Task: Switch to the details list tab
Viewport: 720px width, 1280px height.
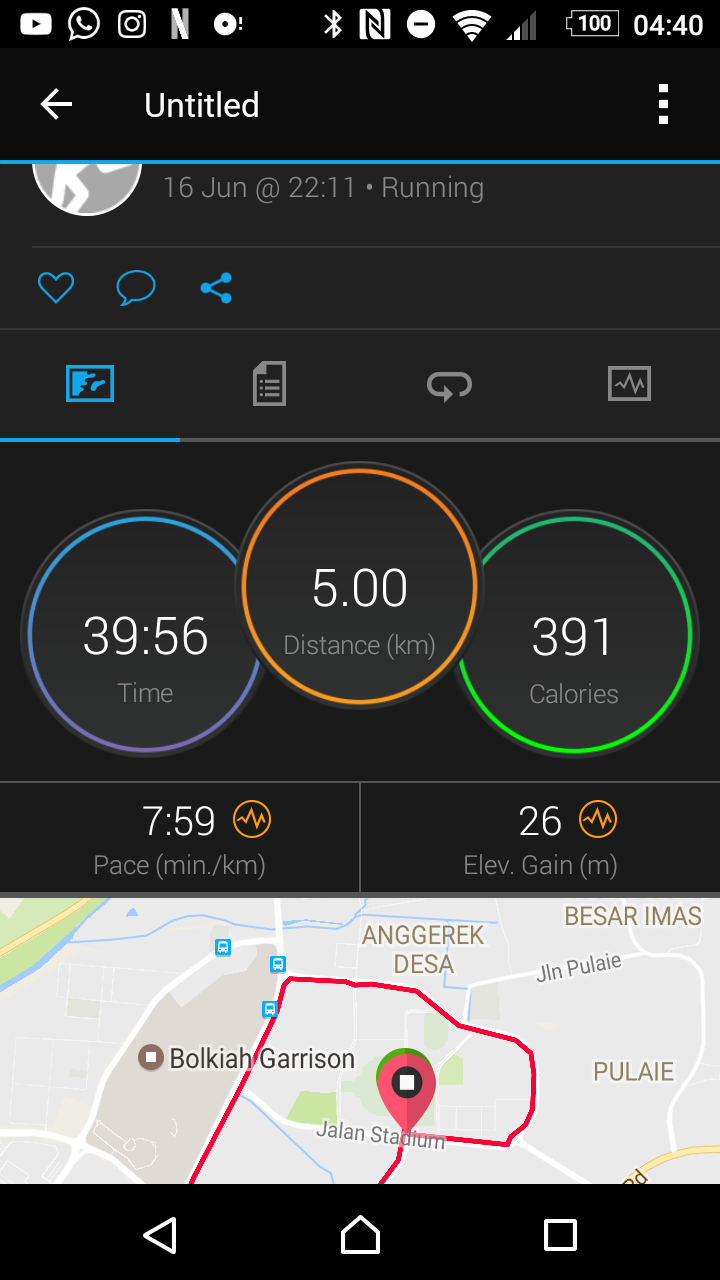Action: point(269,384)
